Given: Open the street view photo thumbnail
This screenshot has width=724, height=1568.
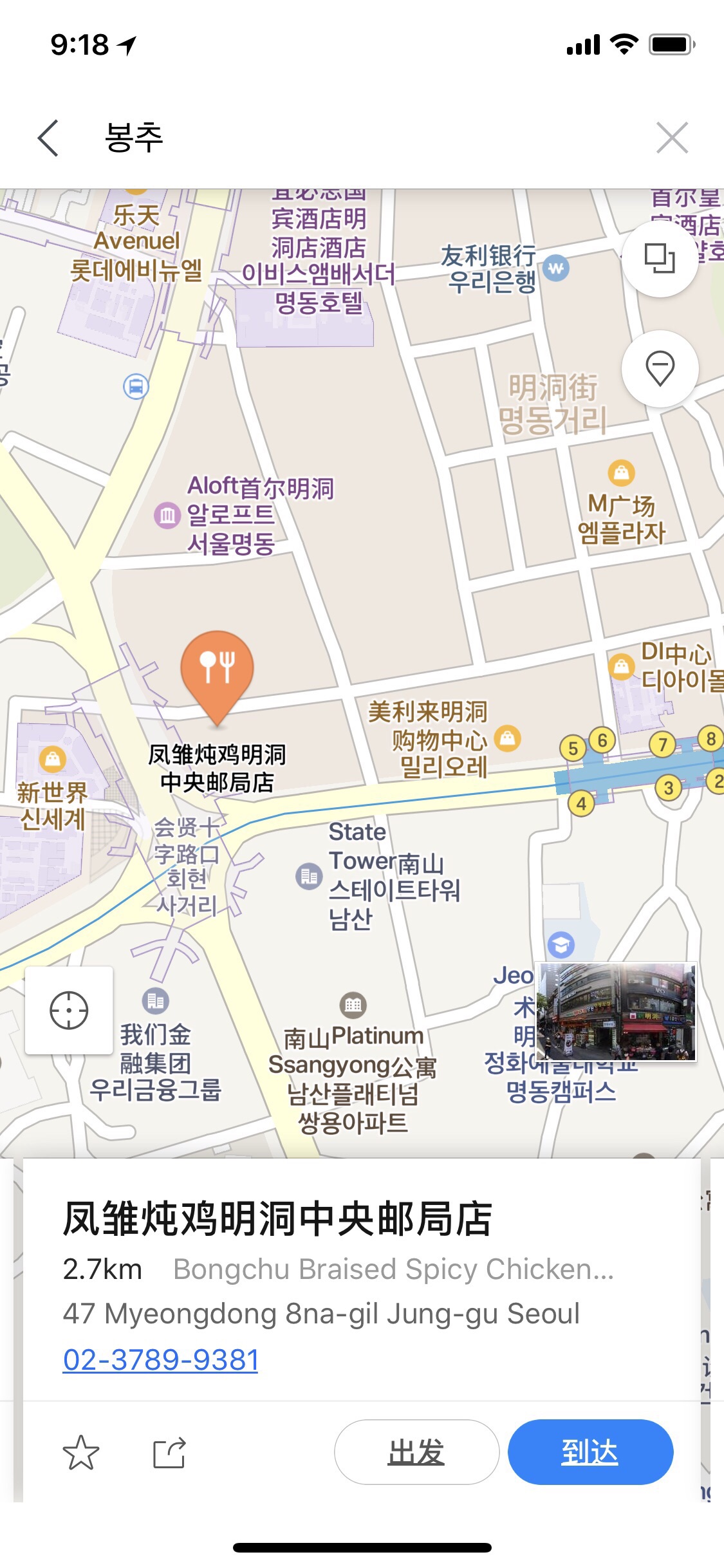Looking at the screenshot, I should (x=616, y=1012).
